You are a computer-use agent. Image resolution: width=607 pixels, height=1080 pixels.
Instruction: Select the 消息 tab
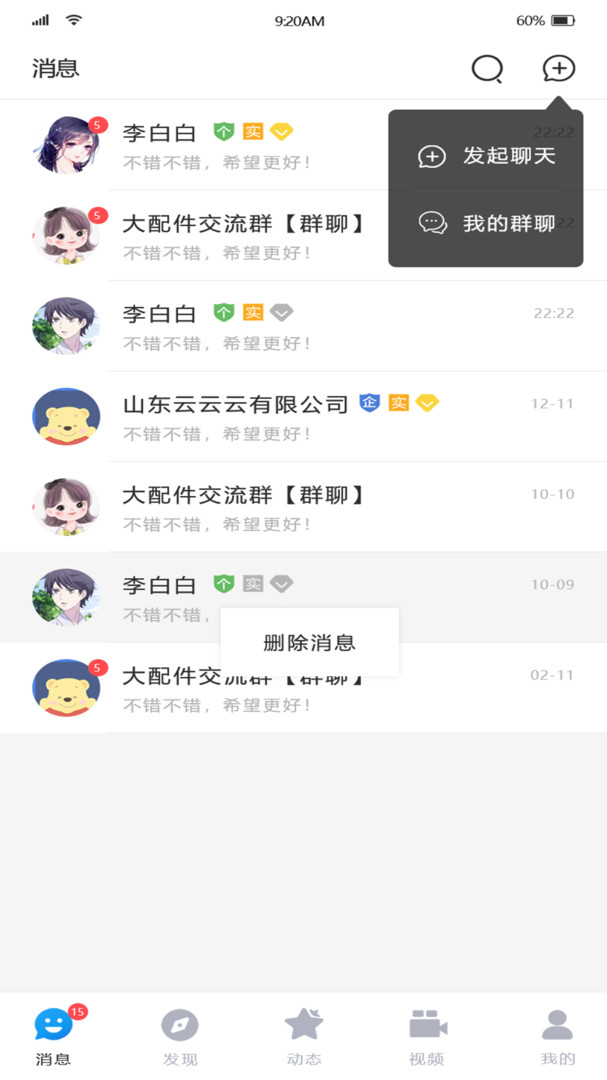tap(54, 1037)
